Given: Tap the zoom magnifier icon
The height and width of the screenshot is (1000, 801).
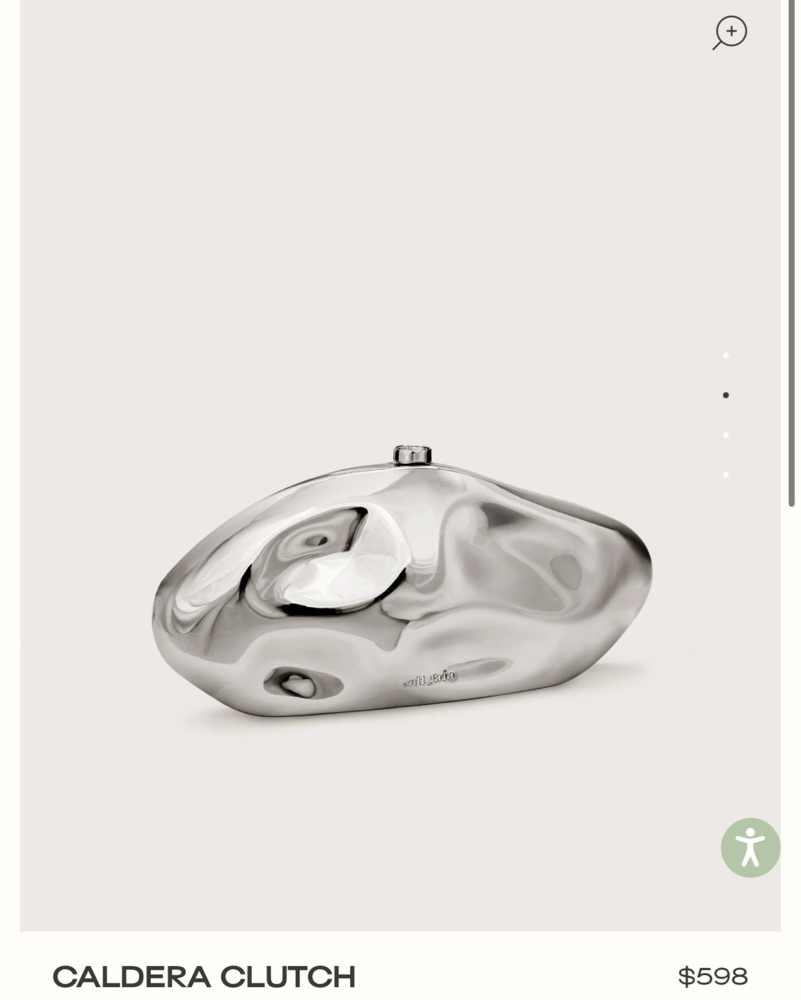Looking at the screenshot, I should pyautogui.click(x=730, y=32).
